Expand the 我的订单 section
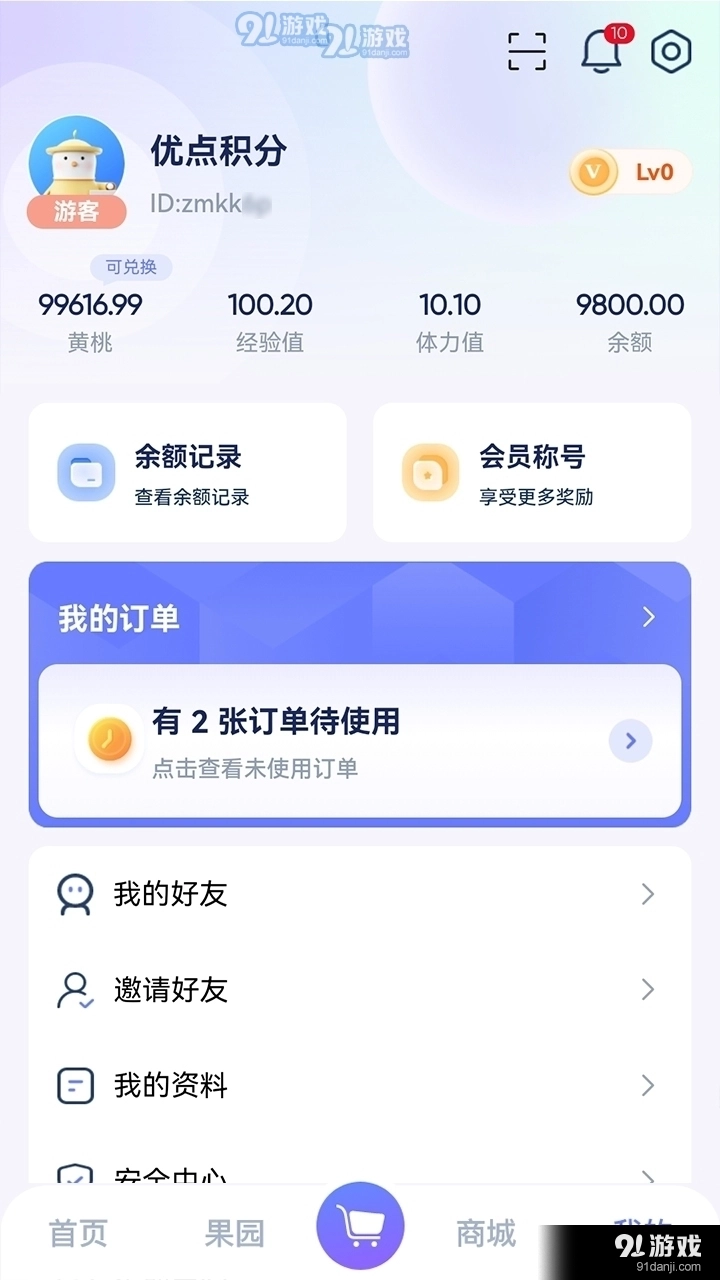 point(648,617)
